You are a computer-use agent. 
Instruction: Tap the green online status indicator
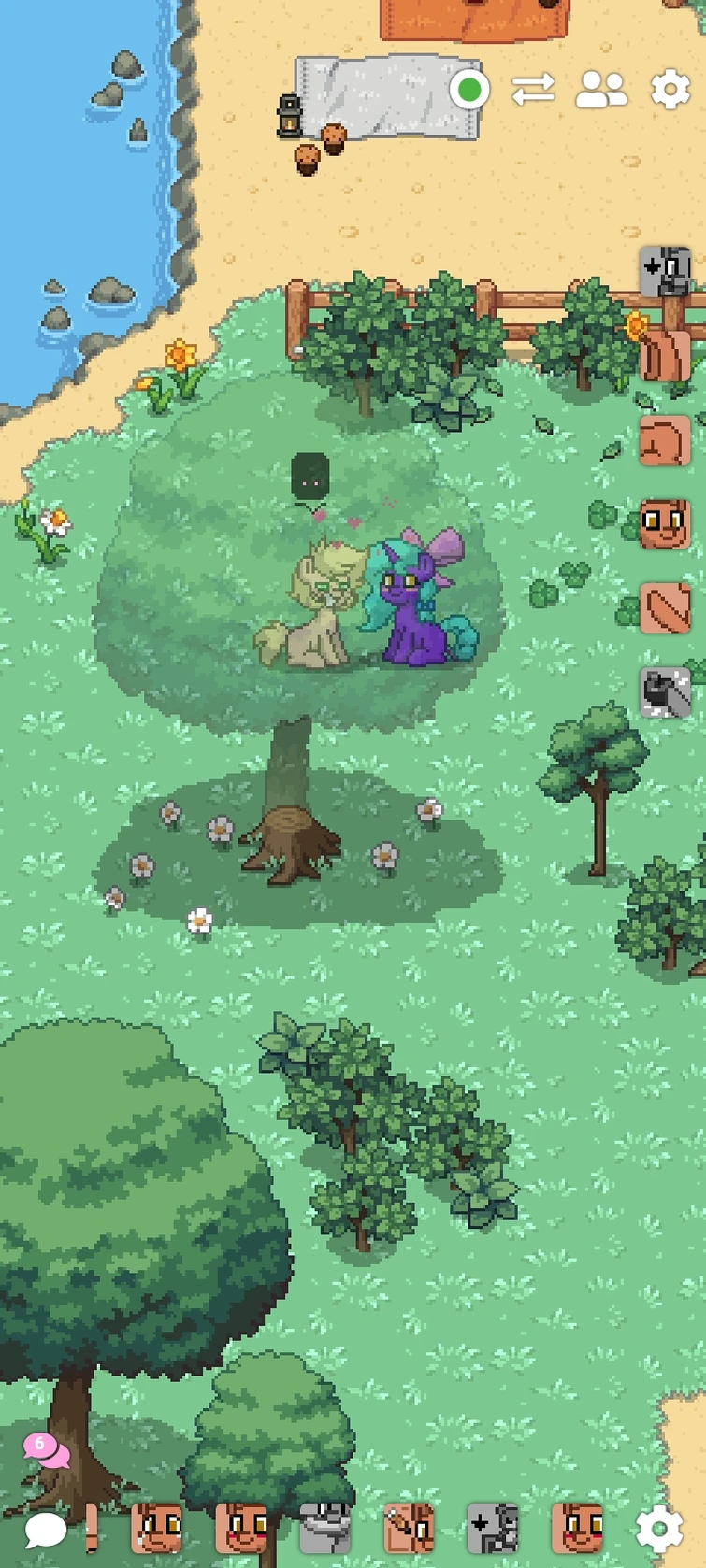point(469,90)
